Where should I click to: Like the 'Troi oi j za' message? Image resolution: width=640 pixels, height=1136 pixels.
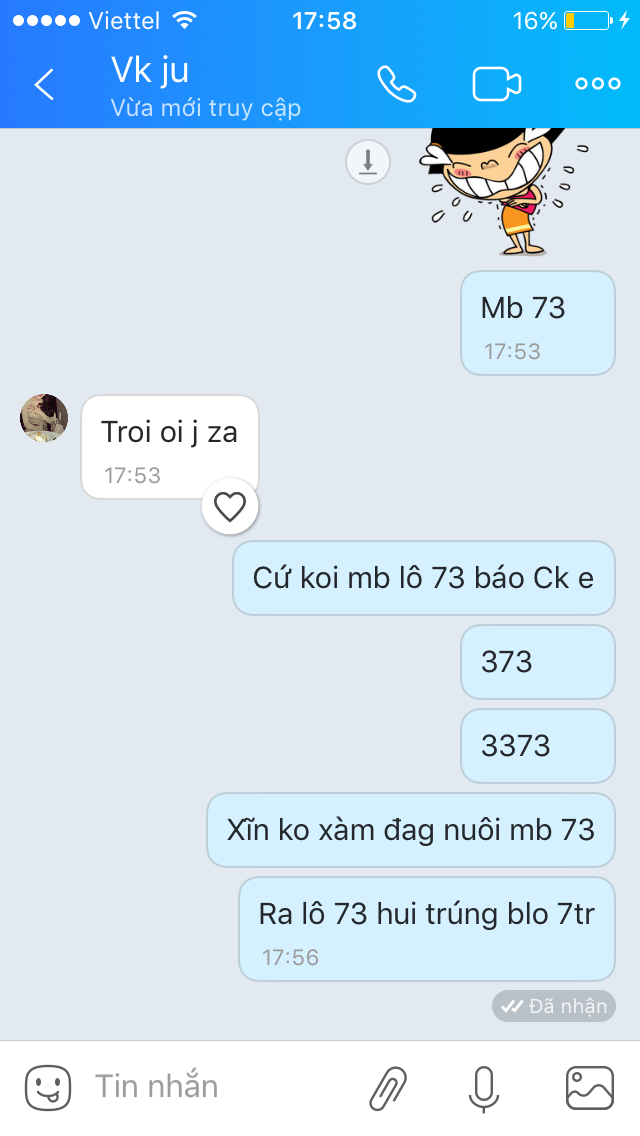[x=230, y=508]
